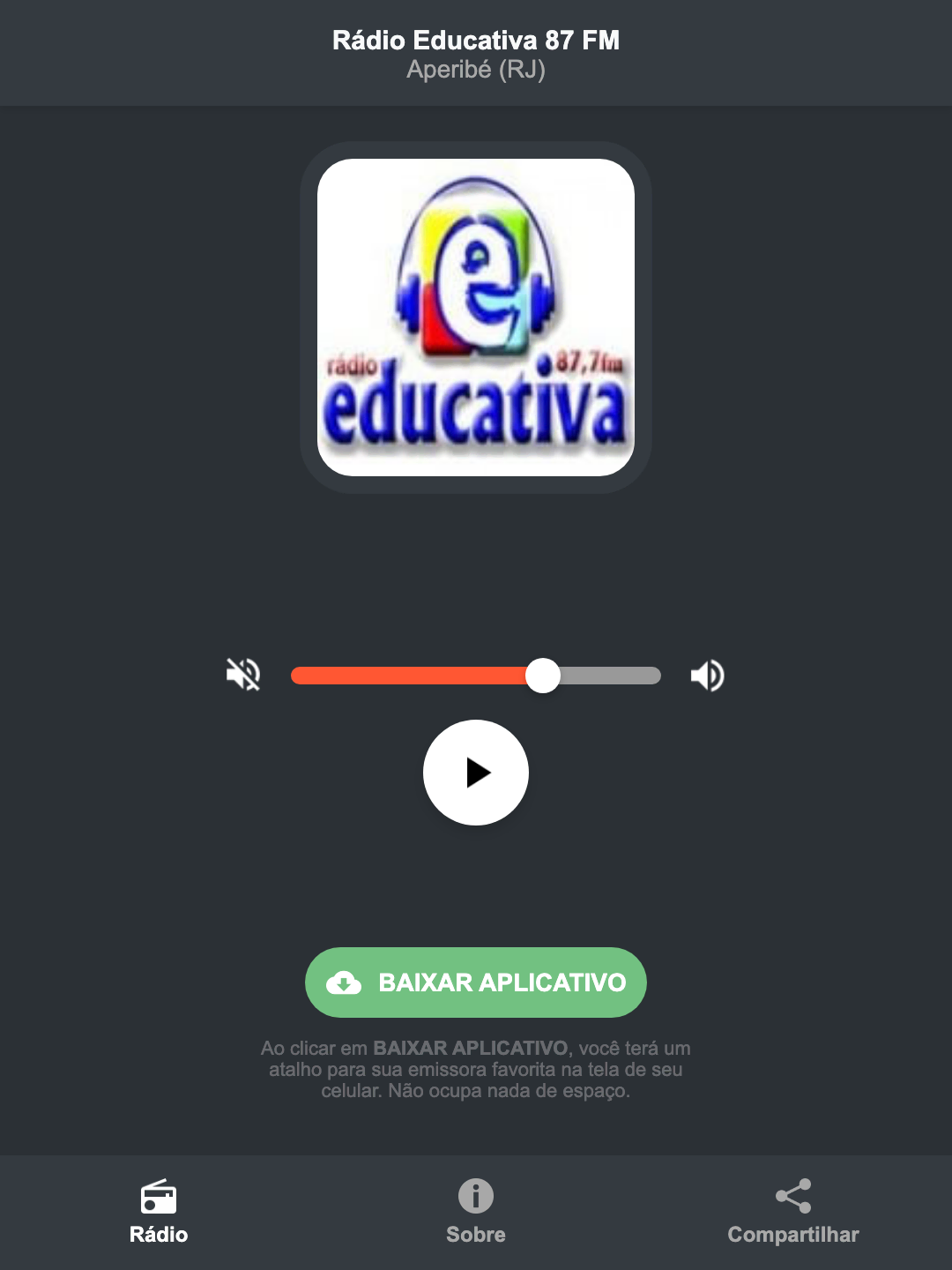Select the radio receiver icon in the bottom bar
This screenshot has height=1270, width=952.
pos(159,1198)
